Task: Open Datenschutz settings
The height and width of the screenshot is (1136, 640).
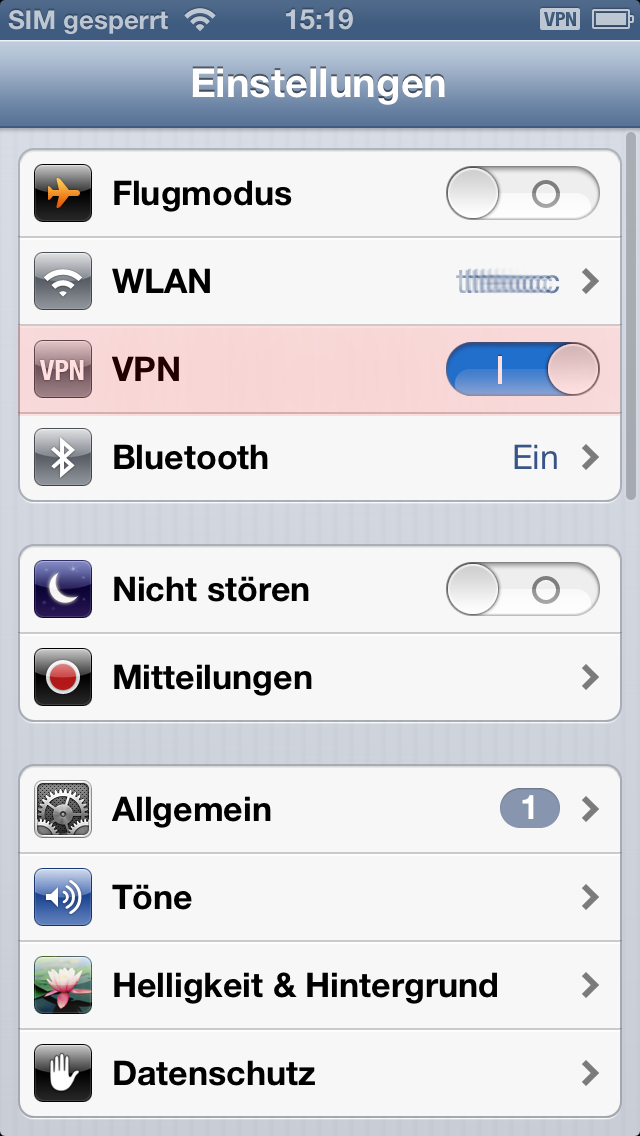Action: 320,1073
